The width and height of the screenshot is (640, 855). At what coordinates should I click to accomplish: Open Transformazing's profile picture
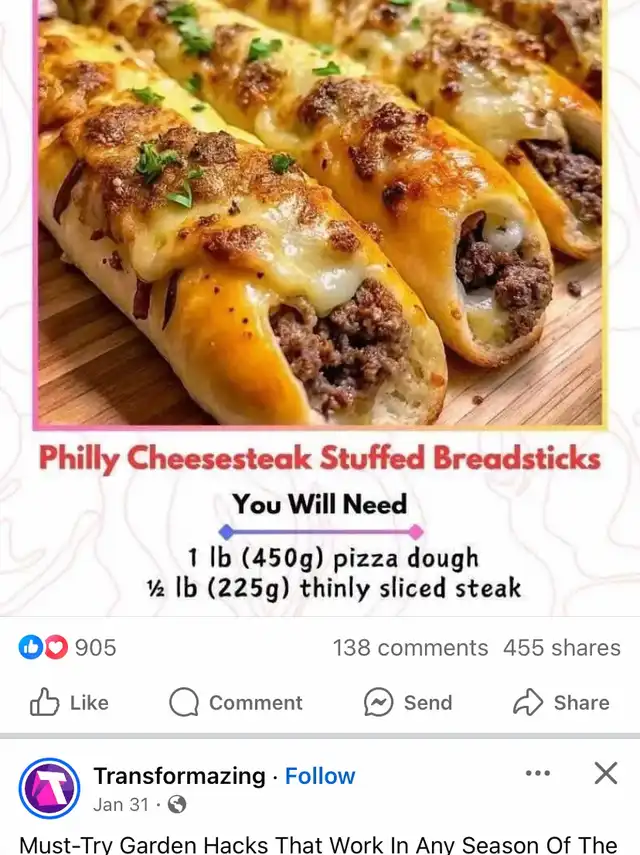point(50,788)
